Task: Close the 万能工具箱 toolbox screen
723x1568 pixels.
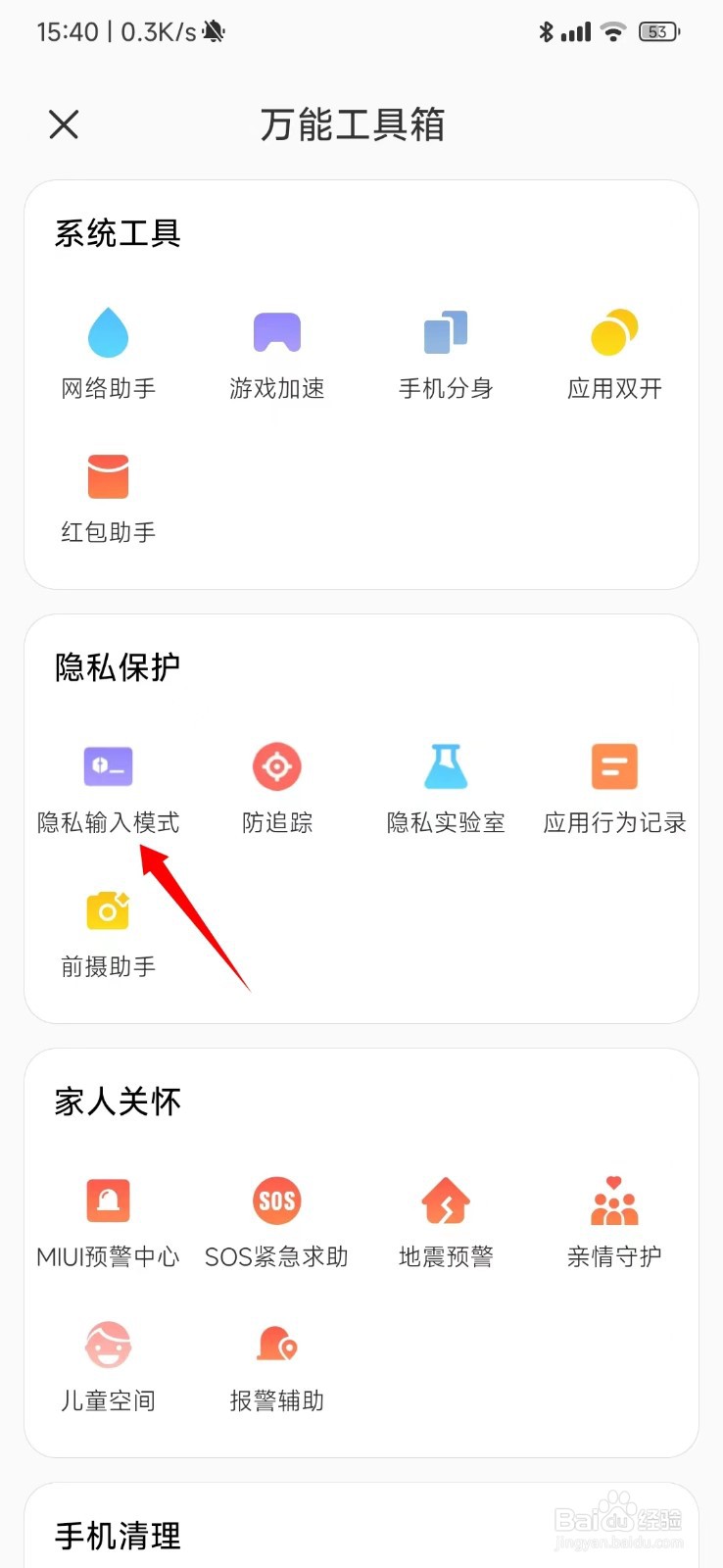Action: pos(63,124)
